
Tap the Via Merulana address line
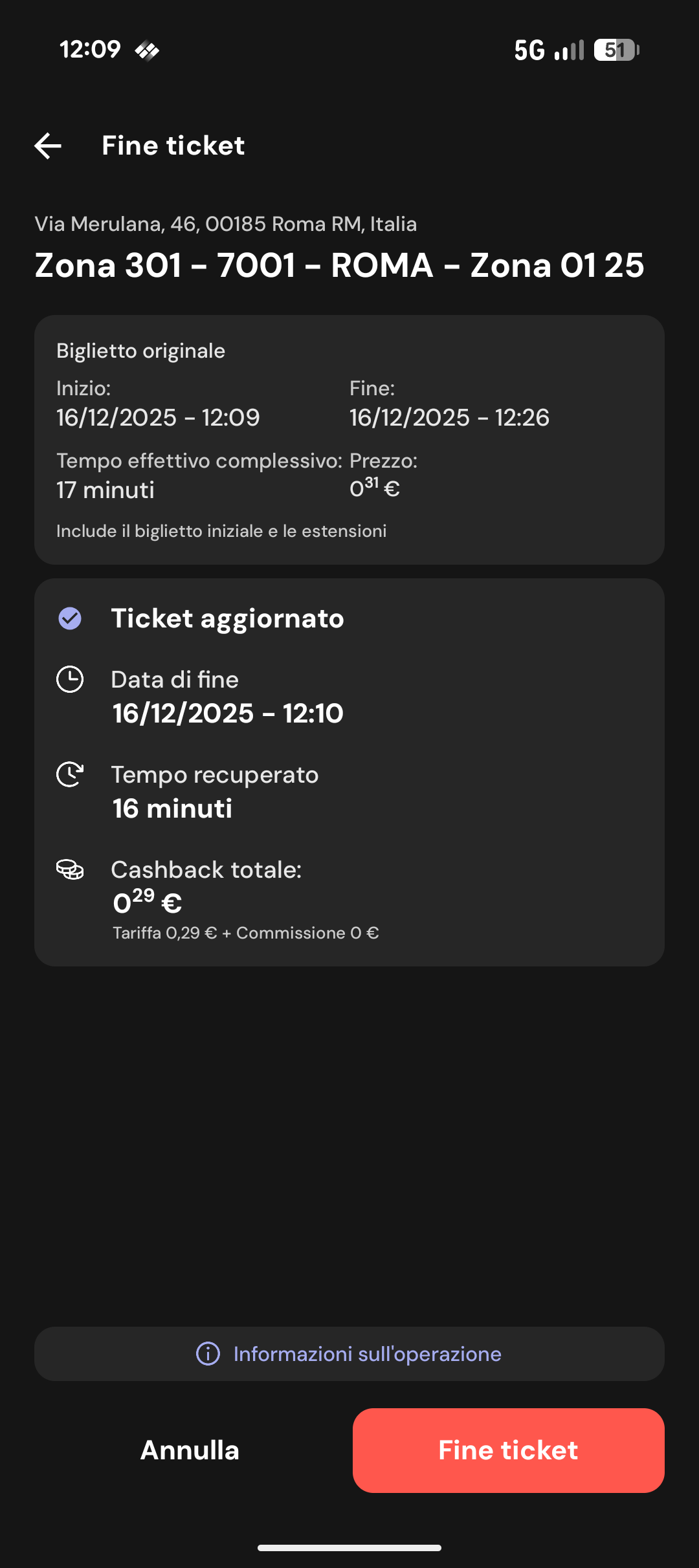click(x=227, y=223)
